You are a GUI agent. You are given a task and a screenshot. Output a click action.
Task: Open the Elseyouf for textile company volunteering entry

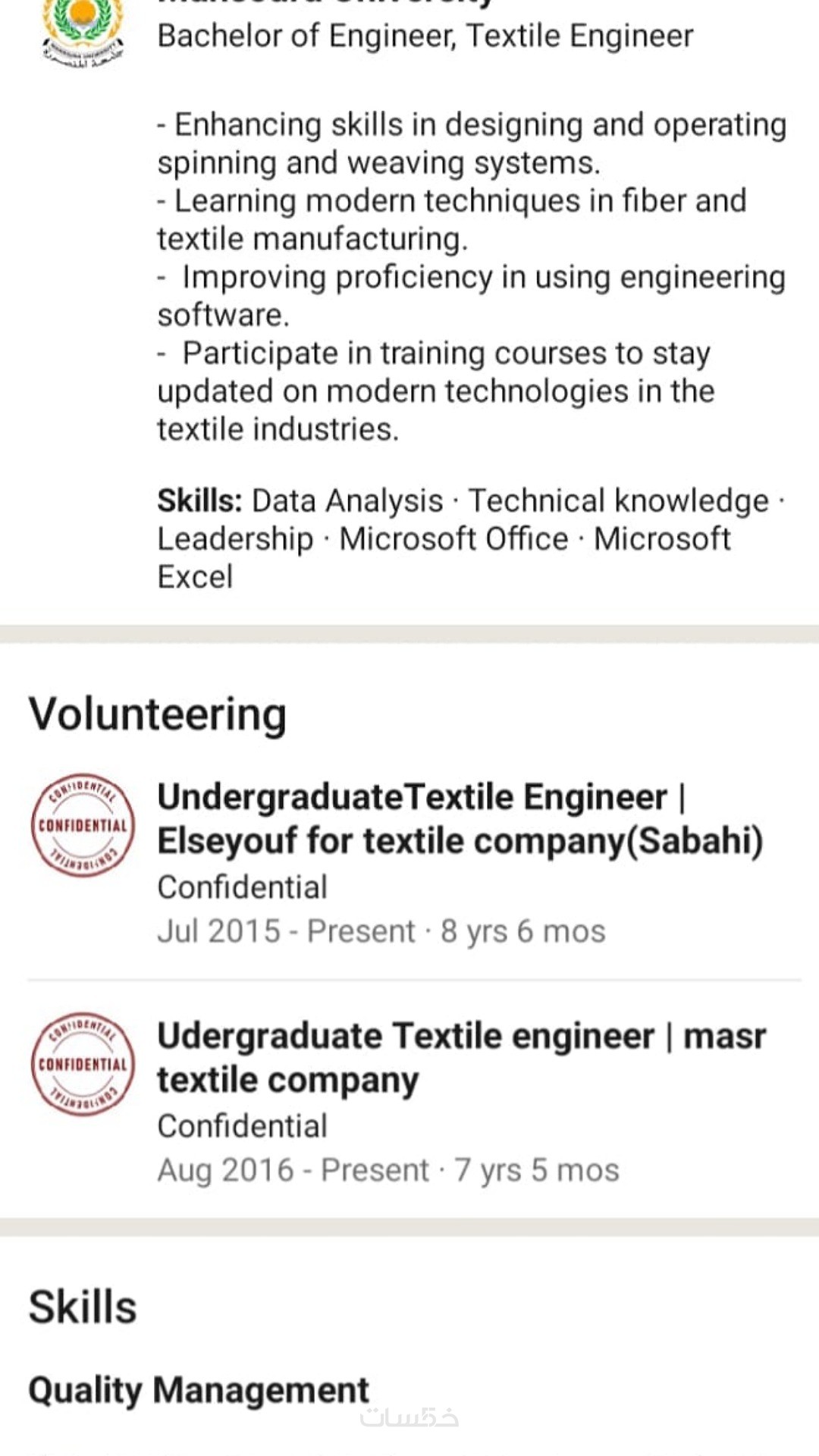coord(460,819)
